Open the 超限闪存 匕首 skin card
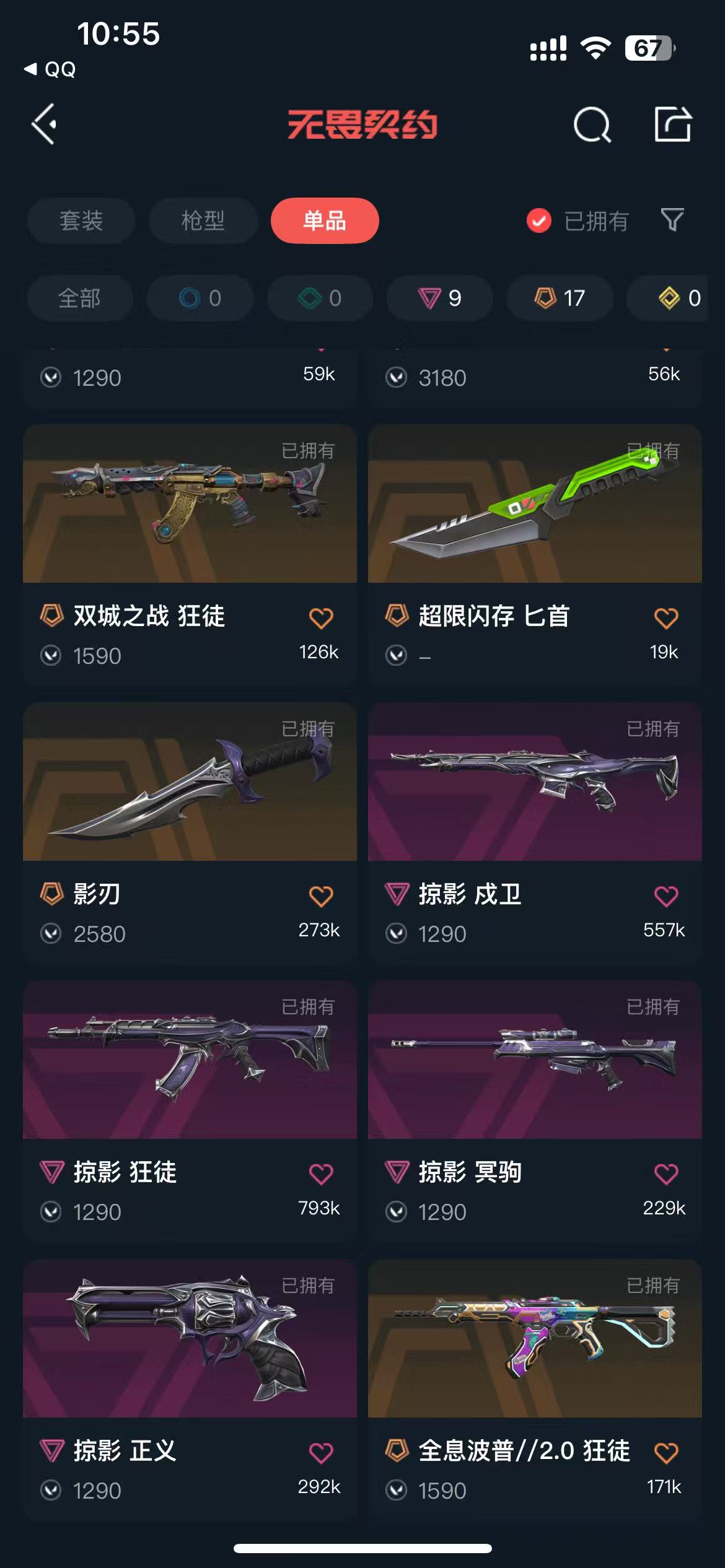Viewport: 725px width, 1568px height. click(535, 554)
